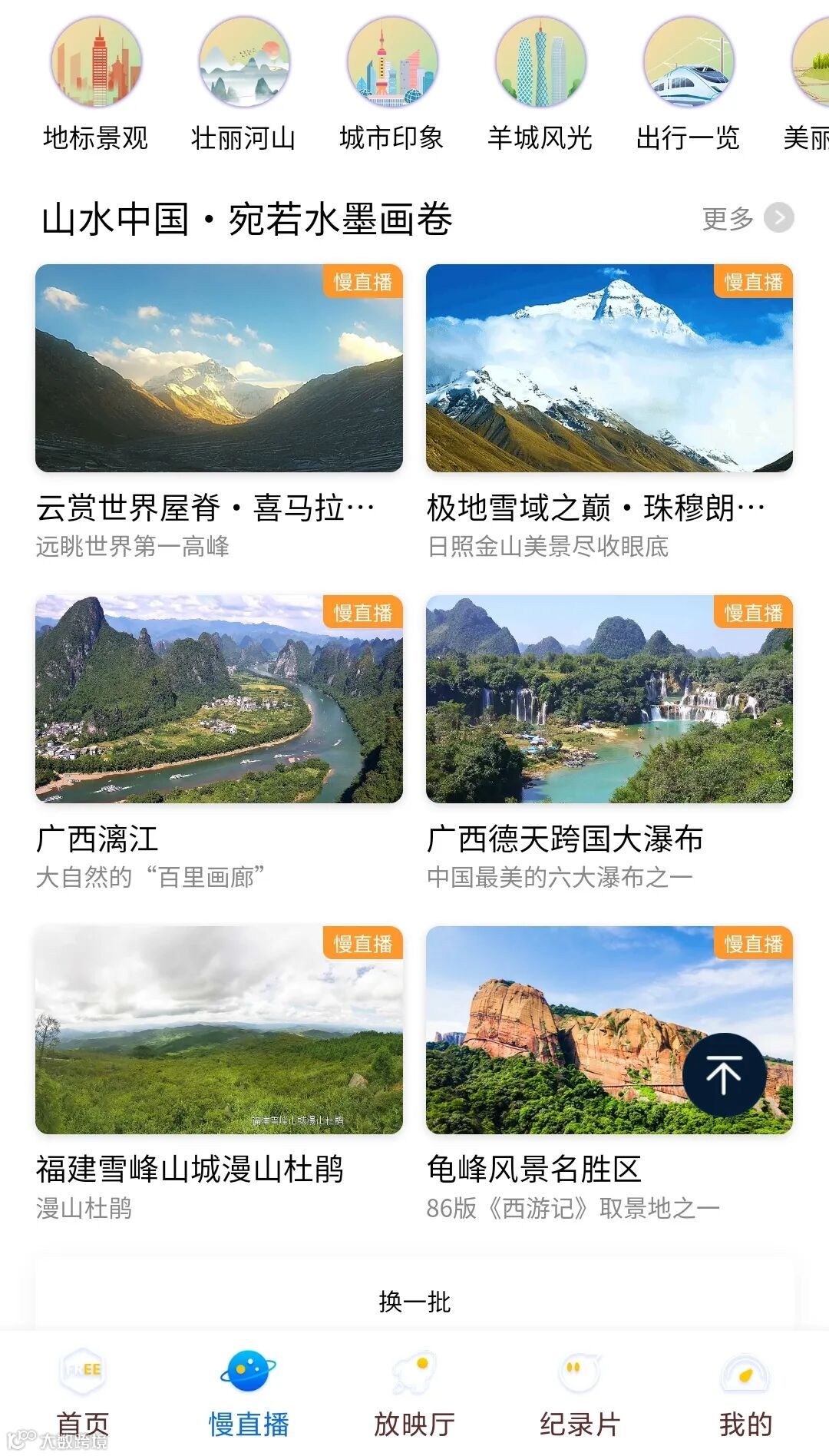Viewport: 829px width, 1456px height.
Task: Open 广西漓江 slow live stream
Action: pos(219,699)
